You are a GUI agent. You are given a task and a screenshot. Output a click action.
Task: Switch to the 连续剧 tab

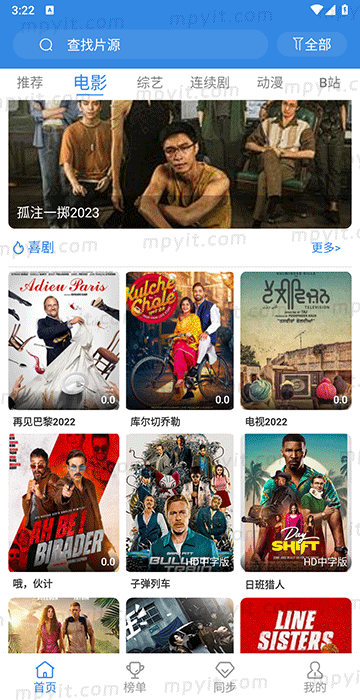coord(210,83)
